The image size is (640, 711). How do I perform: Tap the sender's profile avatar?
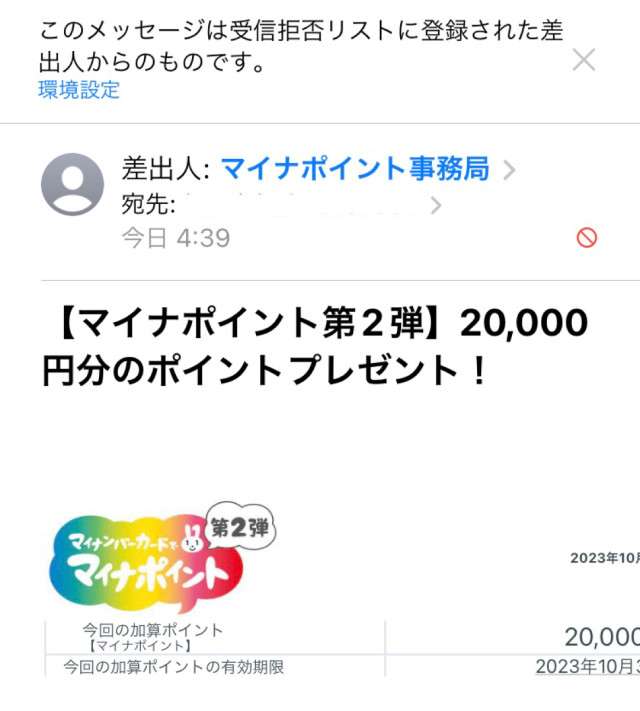[x=72, y=185]
